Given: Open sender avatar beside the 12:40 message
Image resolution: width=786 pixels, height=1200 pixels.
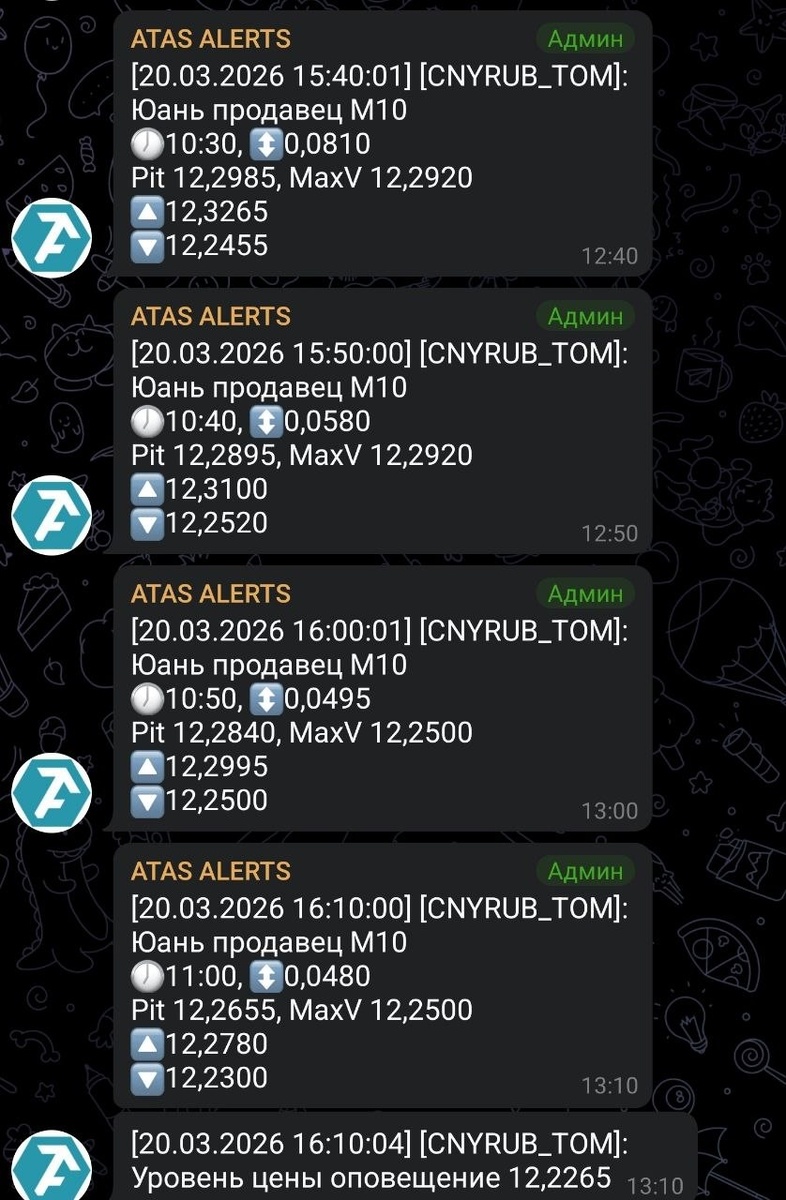Looking at the screenshot, I should 52,238.
